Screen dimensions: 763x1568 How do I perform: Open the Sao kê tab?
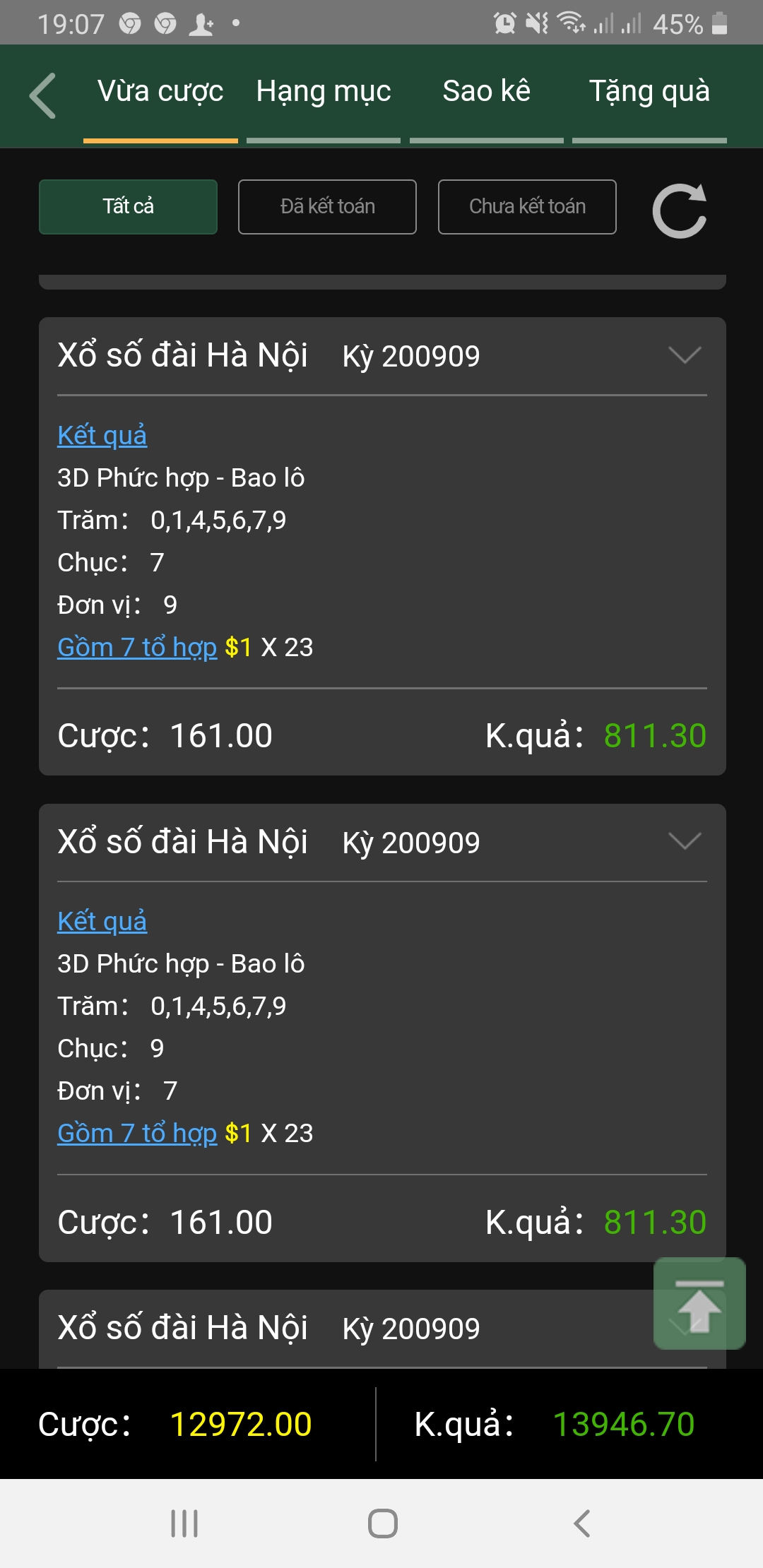tap(486, 93)
